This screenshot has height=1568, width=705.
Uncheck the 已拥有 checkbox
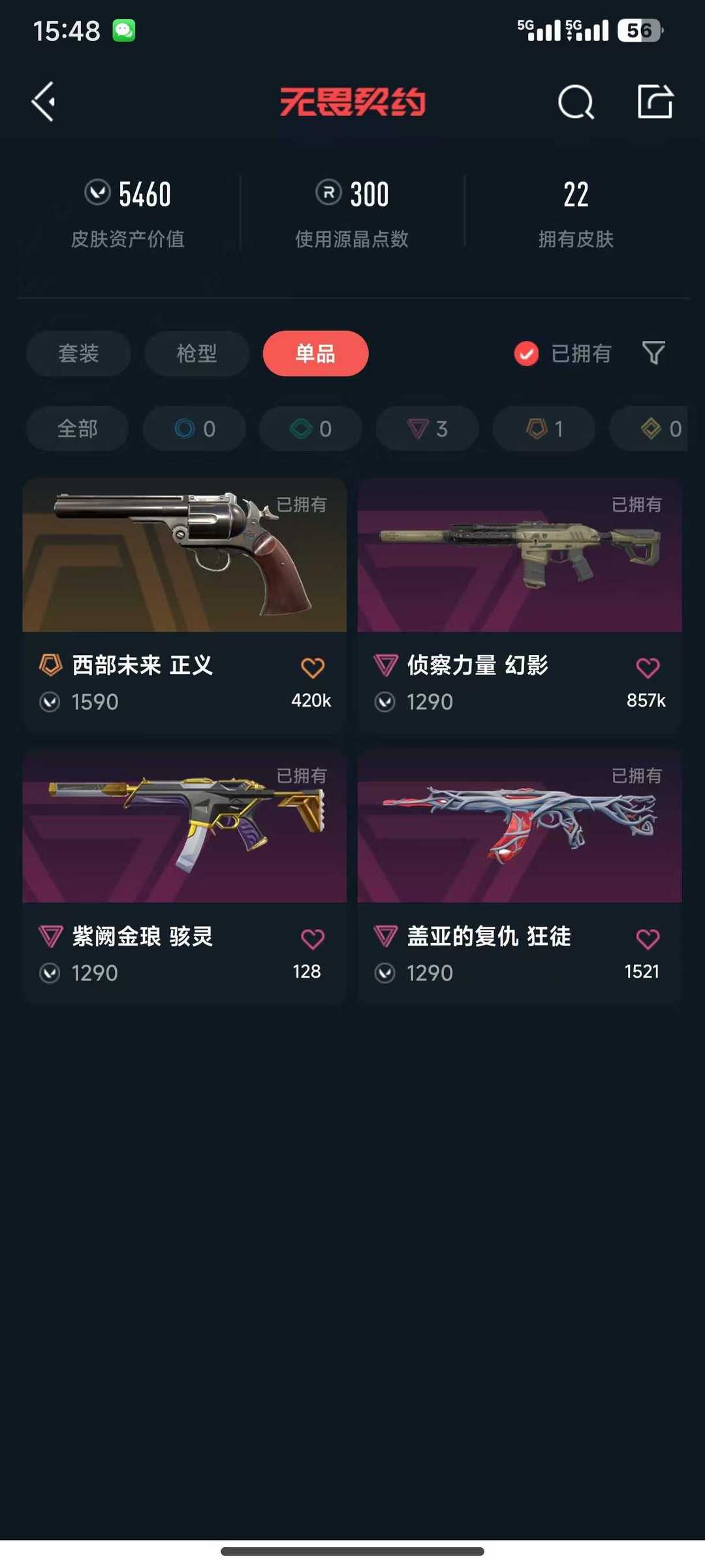[526, 353]
